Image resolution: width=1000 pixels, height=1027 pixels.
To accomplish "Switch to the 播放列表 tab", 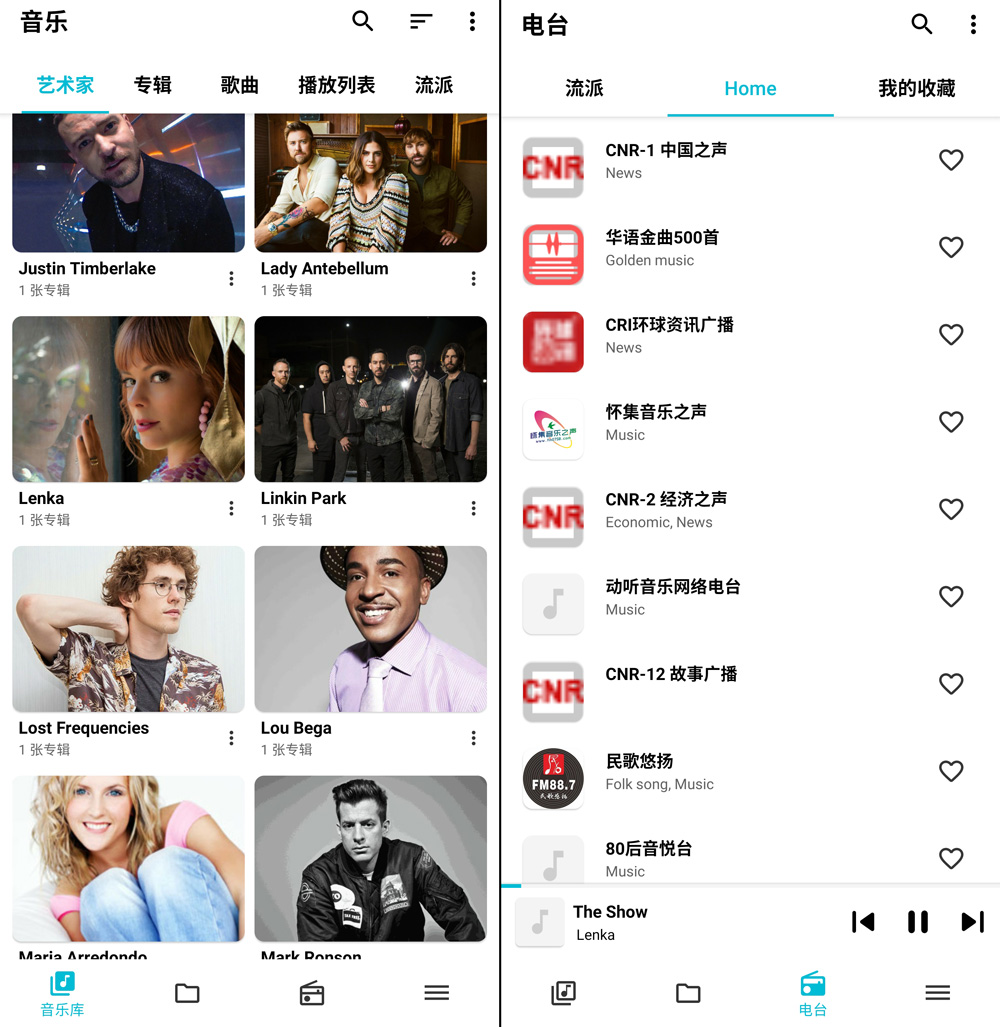I will (336, 85).
